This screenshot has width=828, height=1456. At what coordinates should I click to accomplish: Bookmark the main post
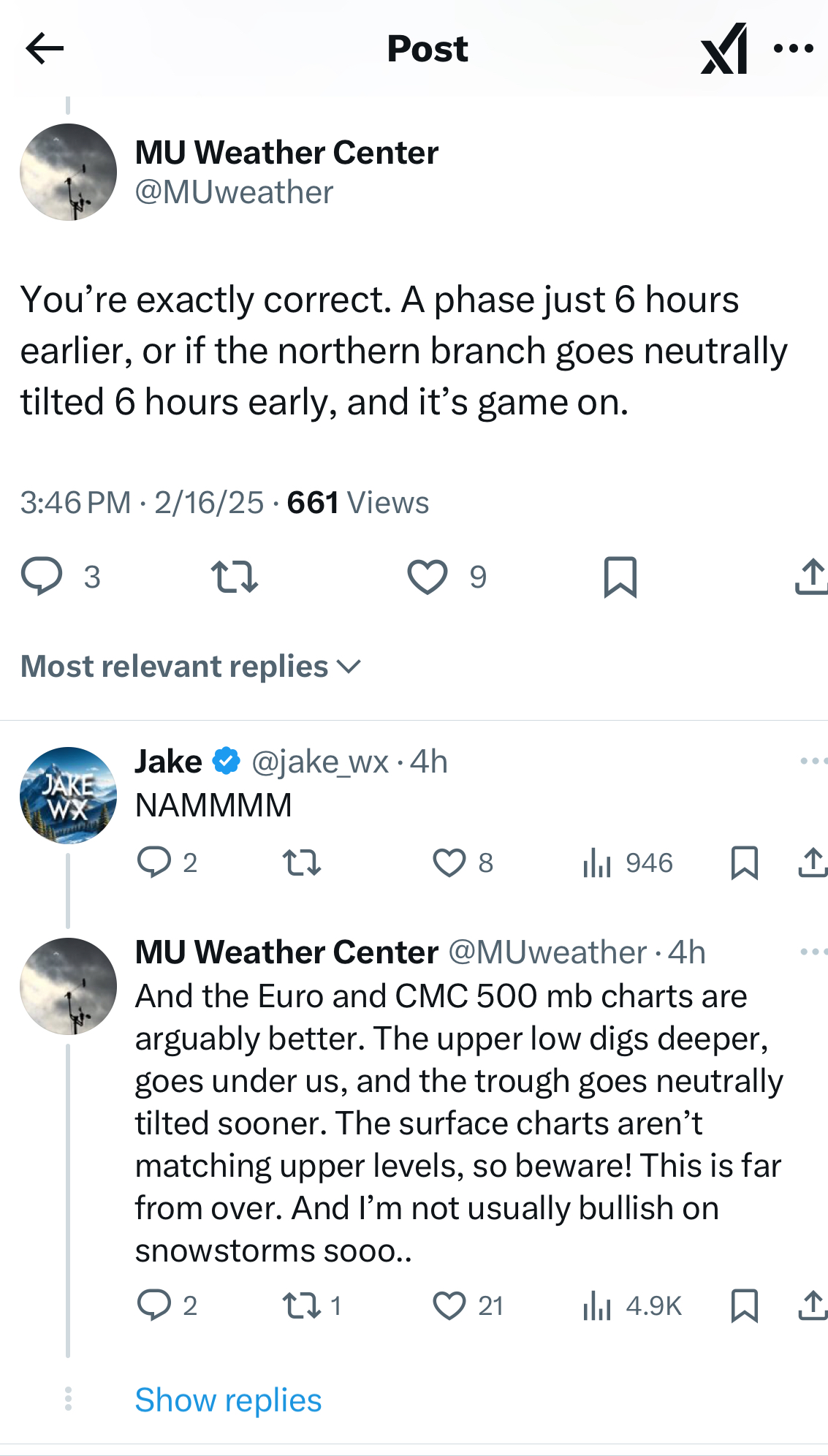(x=620, y=577)
